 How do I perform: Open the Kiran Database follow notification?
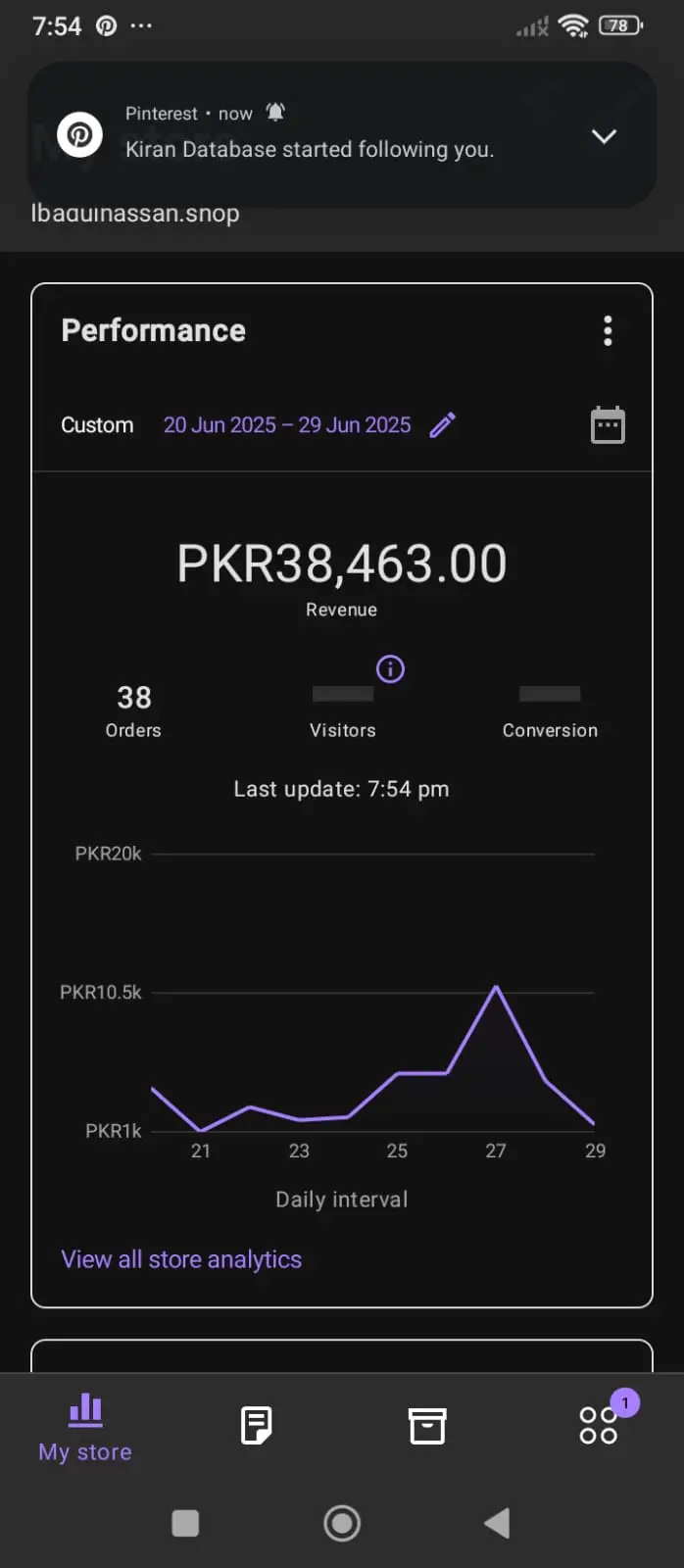(x=310, y=149)
